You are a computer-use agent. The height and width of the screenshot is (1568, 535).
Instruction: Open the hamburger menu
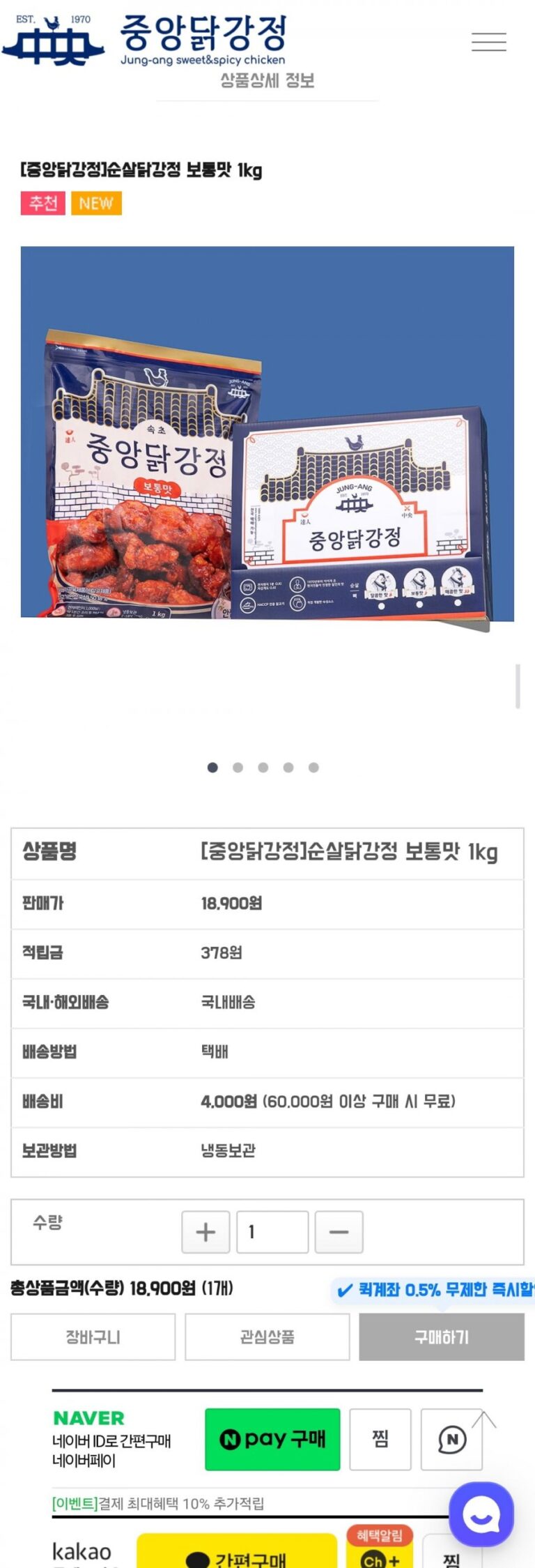coord(488,42)
